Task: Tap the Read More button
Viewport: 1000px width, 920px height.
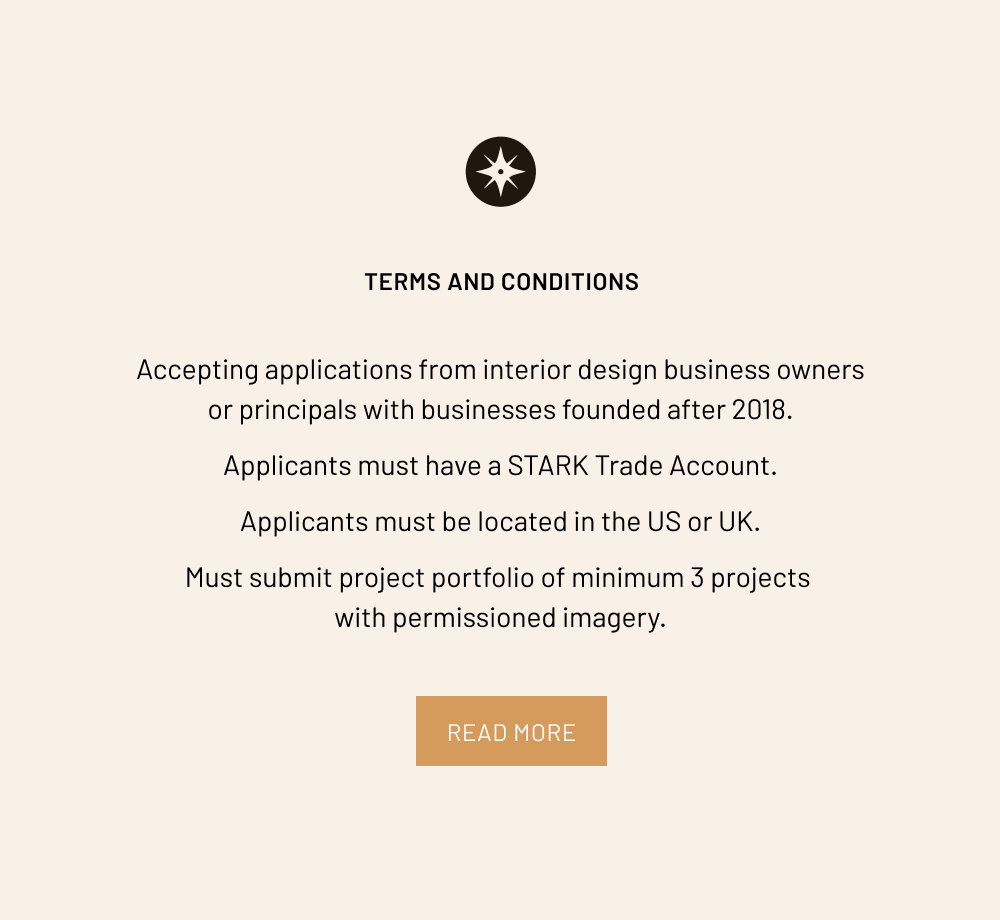Action: (511, 731)
